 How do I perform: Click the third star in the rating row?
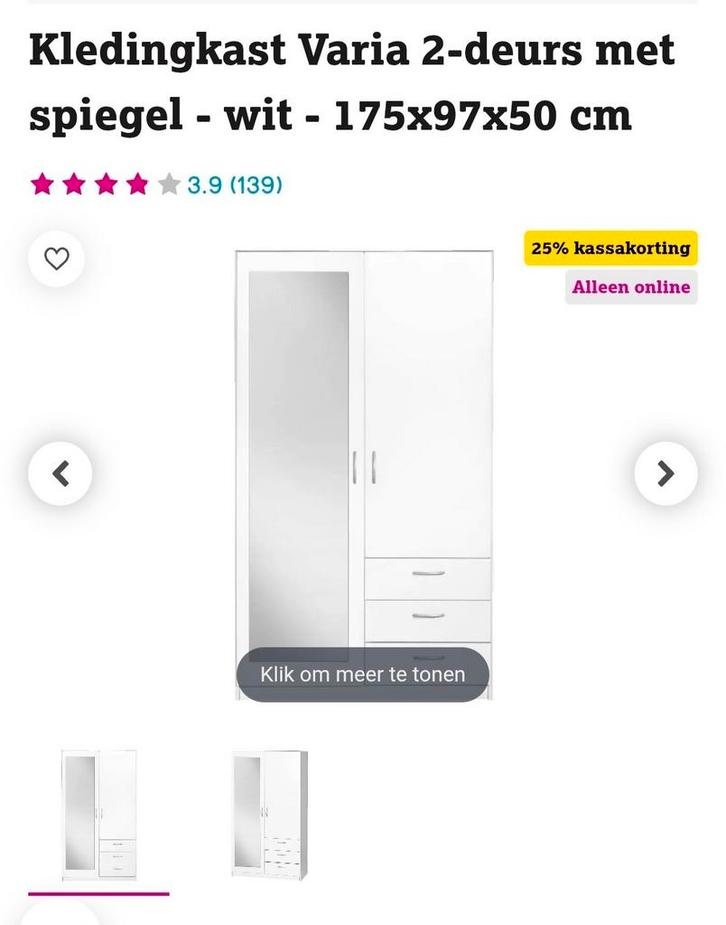point(104,184)
